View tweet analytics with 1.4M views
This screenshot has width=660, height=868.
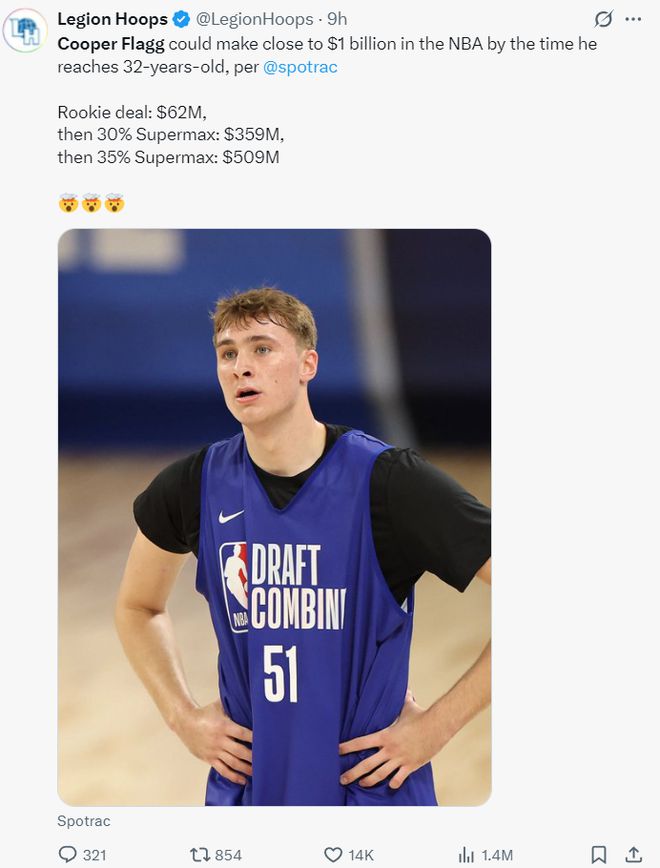tap(467, 854)
